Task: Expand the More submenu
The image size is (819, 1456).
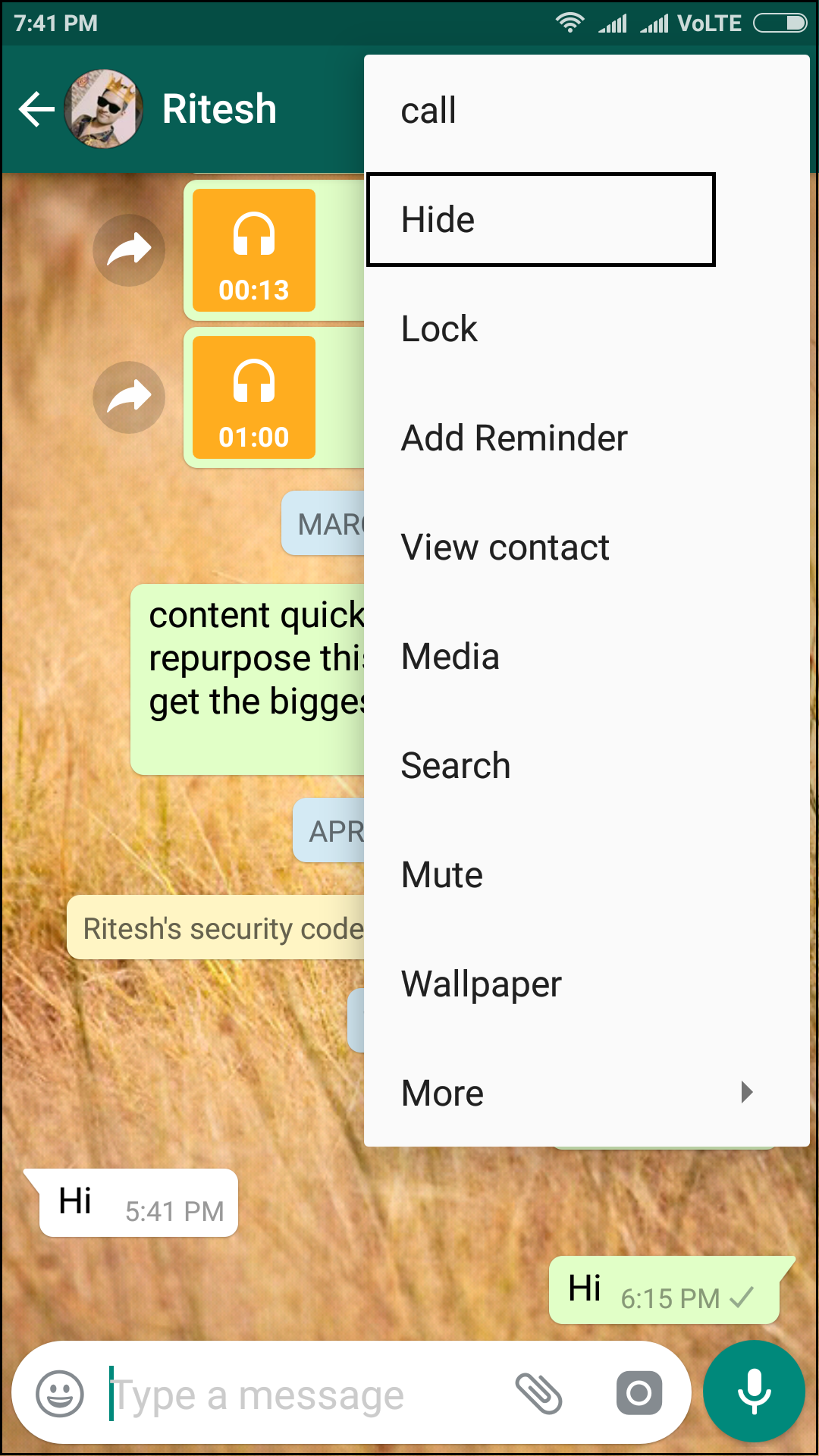Action: 586,1094
